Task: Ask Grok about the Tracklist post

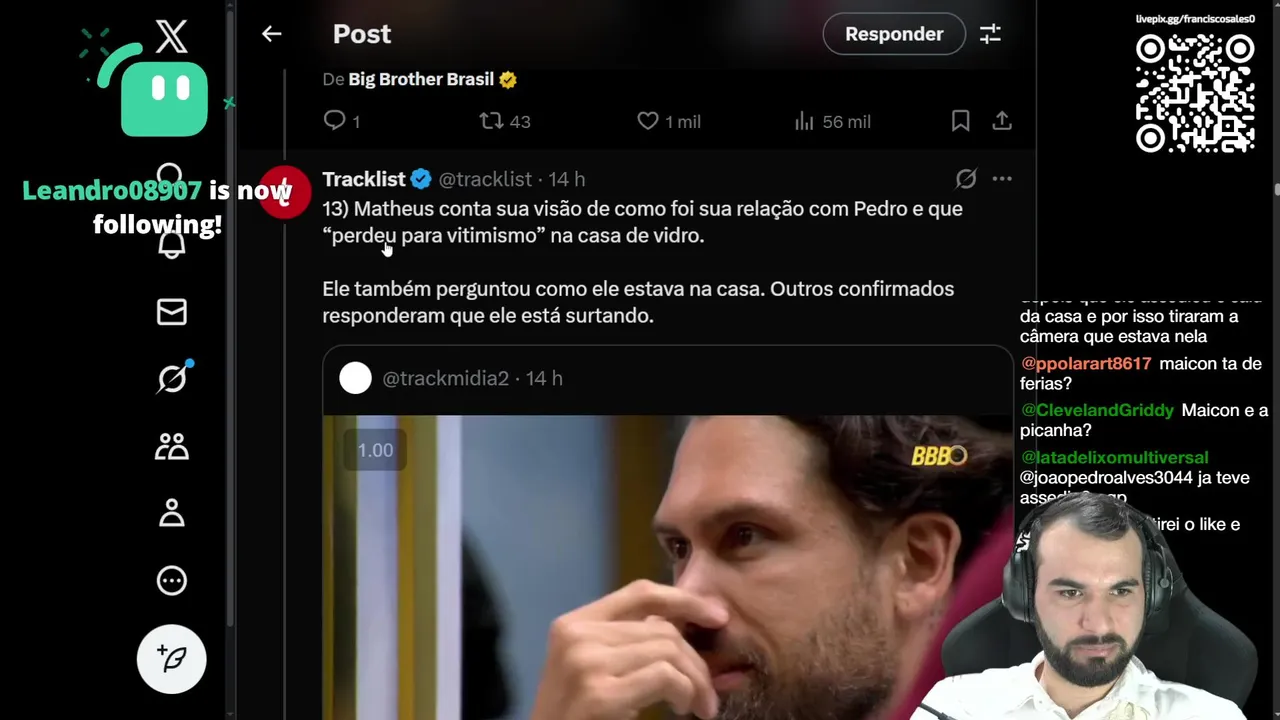Action: point(965,179)
